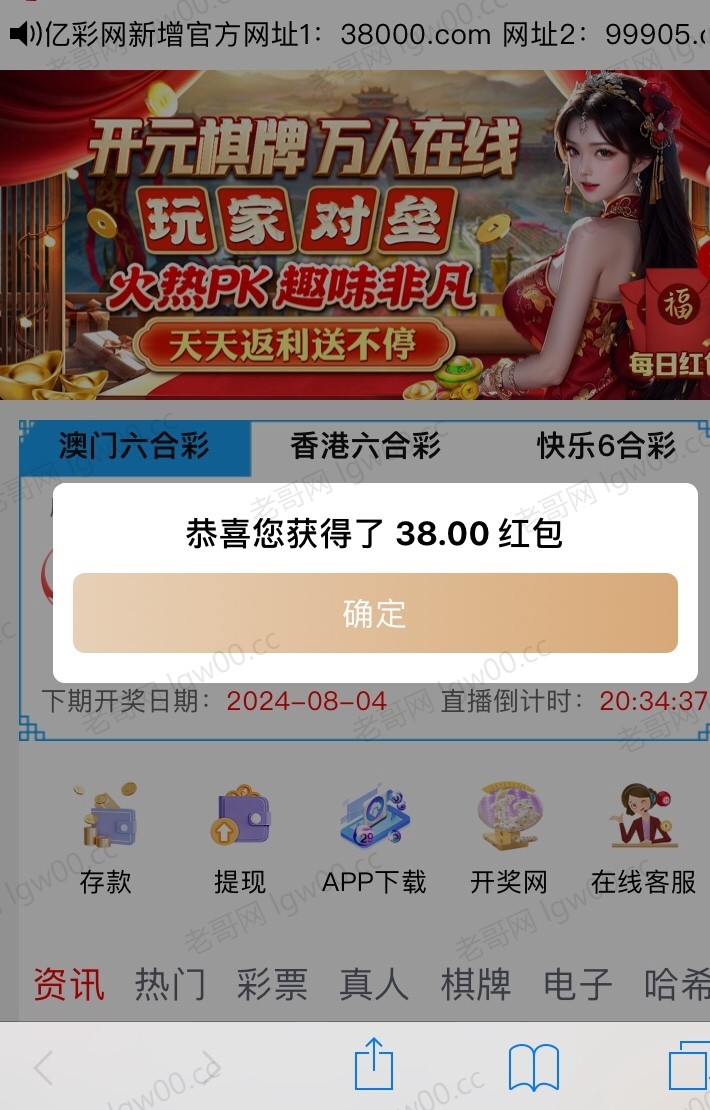Go back in the browser

pyautogui.click(x=44, y=1068)
